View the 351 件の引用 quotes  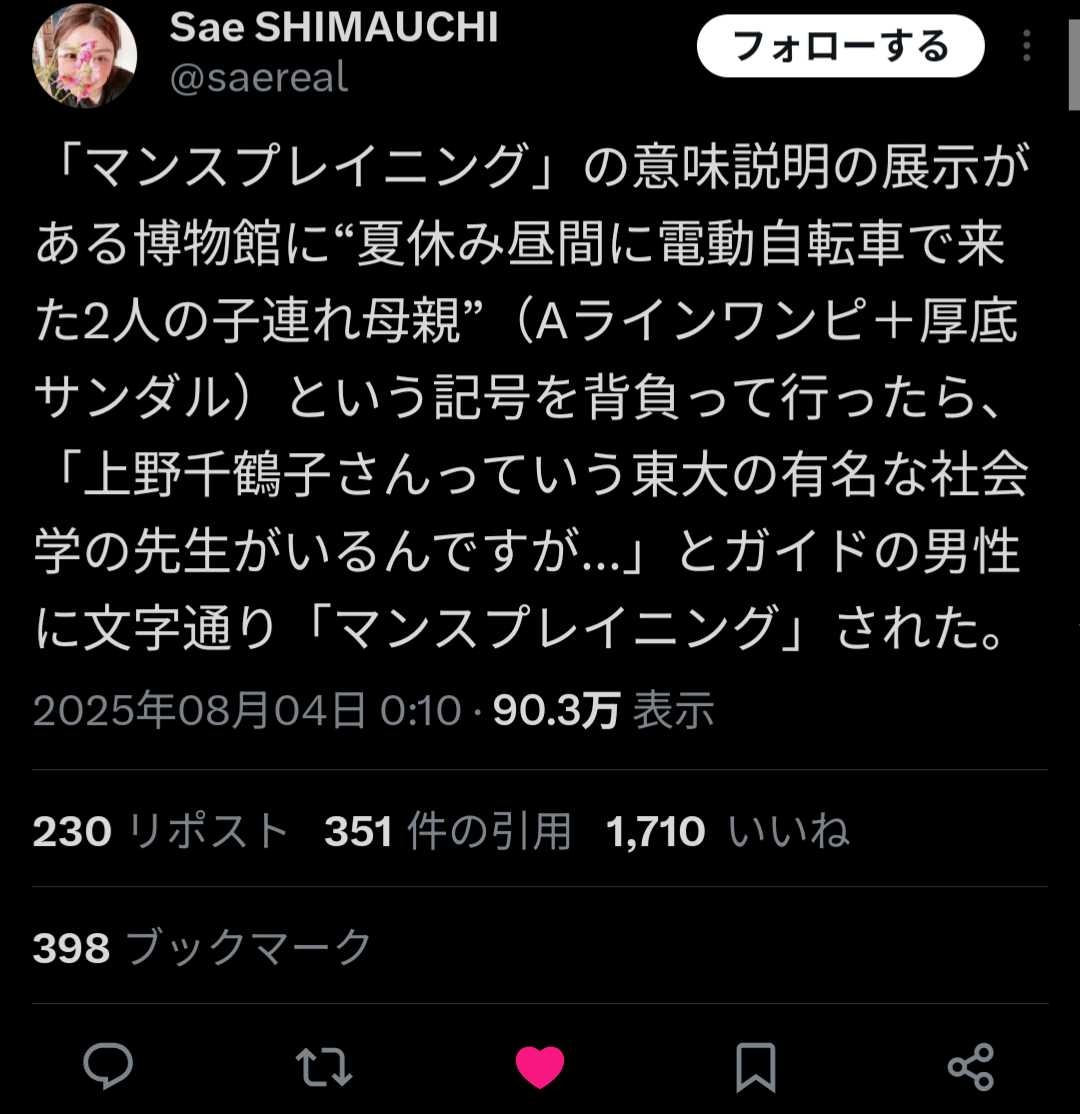[x=447, y=831]
